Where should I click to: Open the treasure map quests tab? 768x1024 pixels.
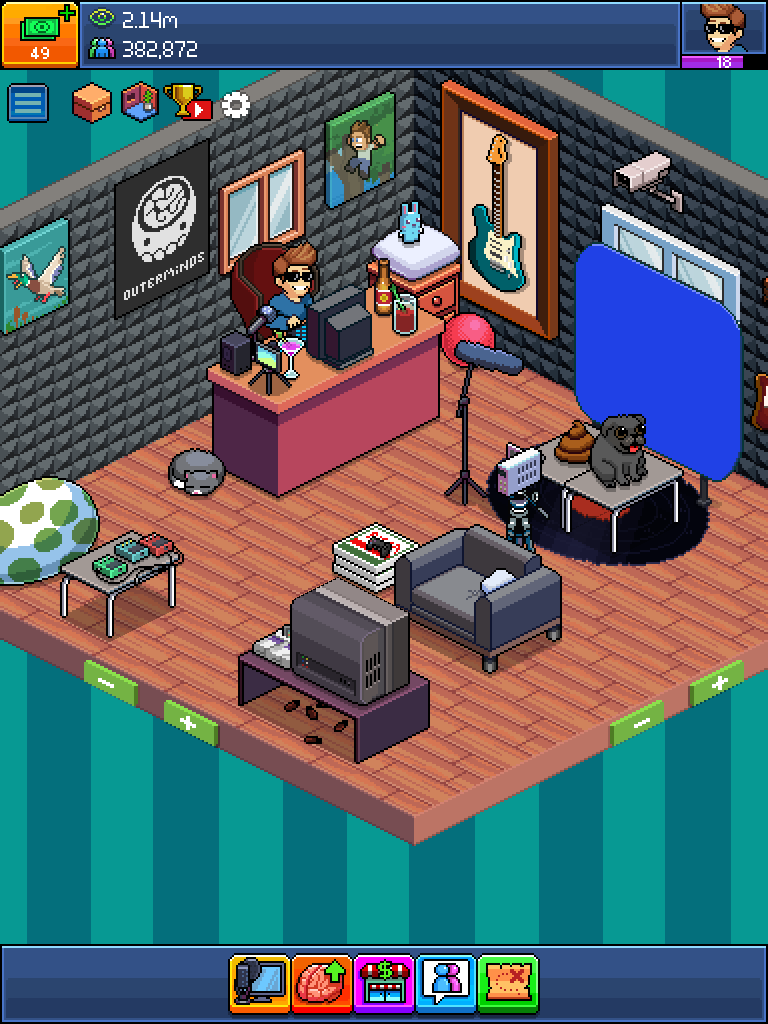pos(508,983)
